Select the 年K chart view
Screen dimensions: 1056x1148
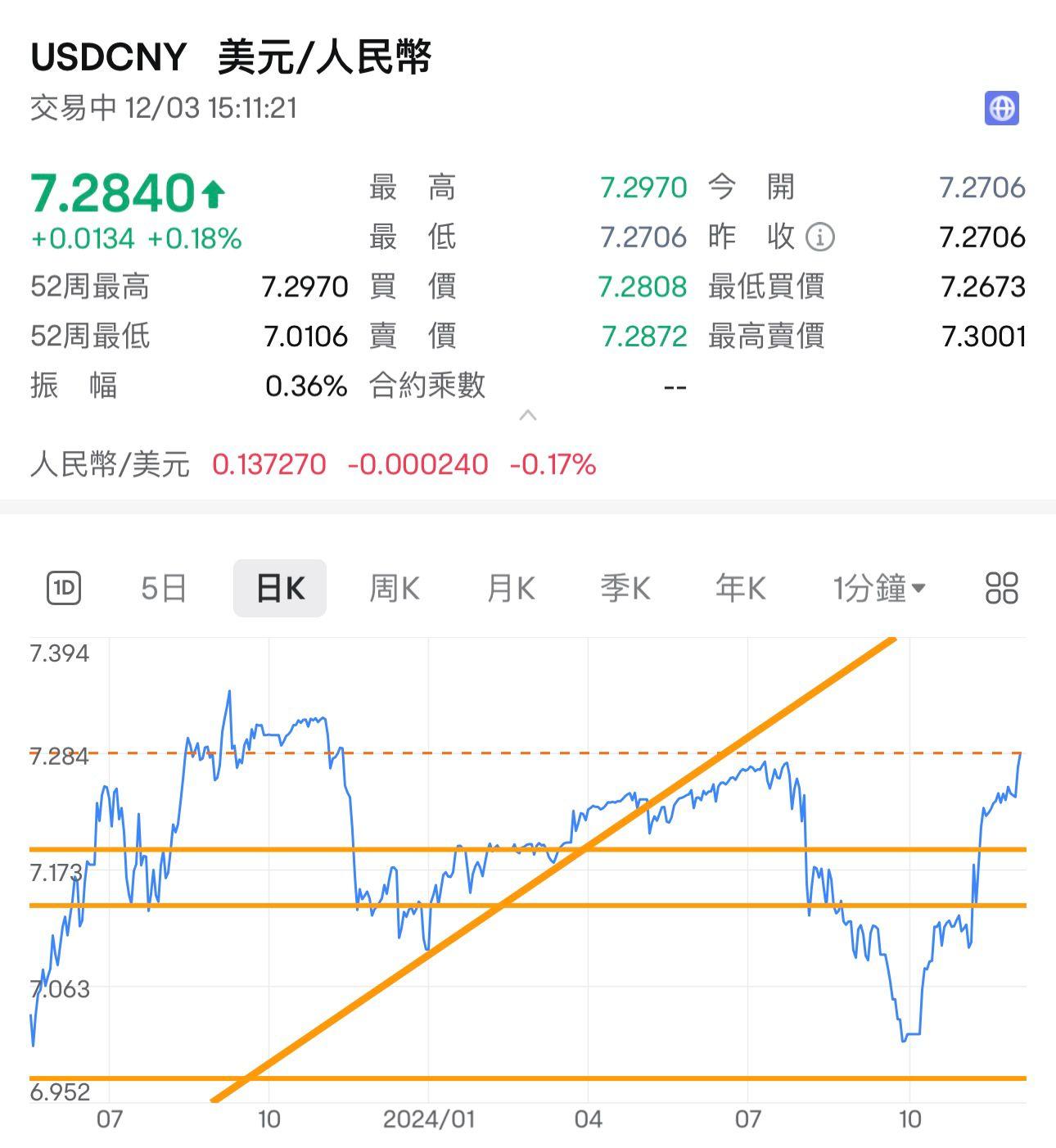[x=739, y=587]
